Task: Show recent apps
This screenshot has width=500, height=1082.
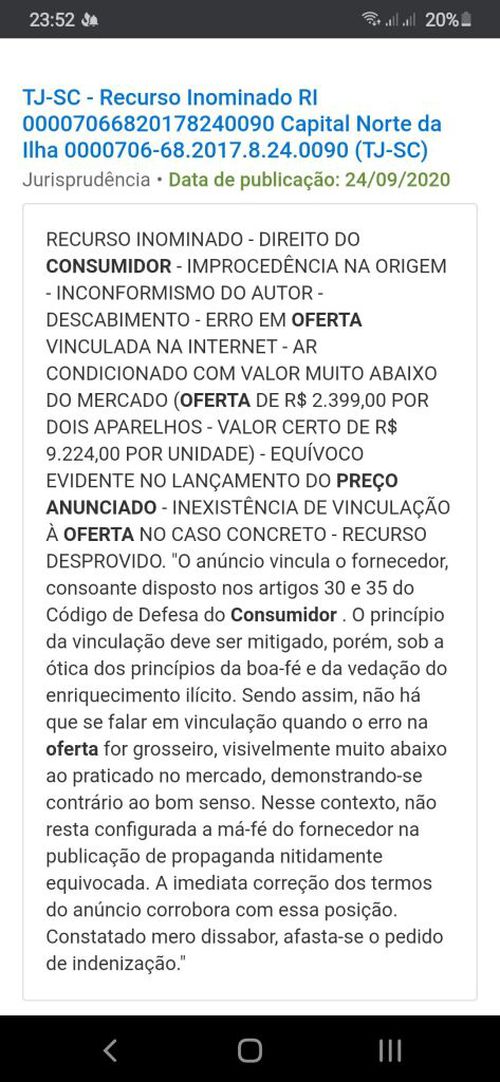Action: click(x=390, y=1050)
